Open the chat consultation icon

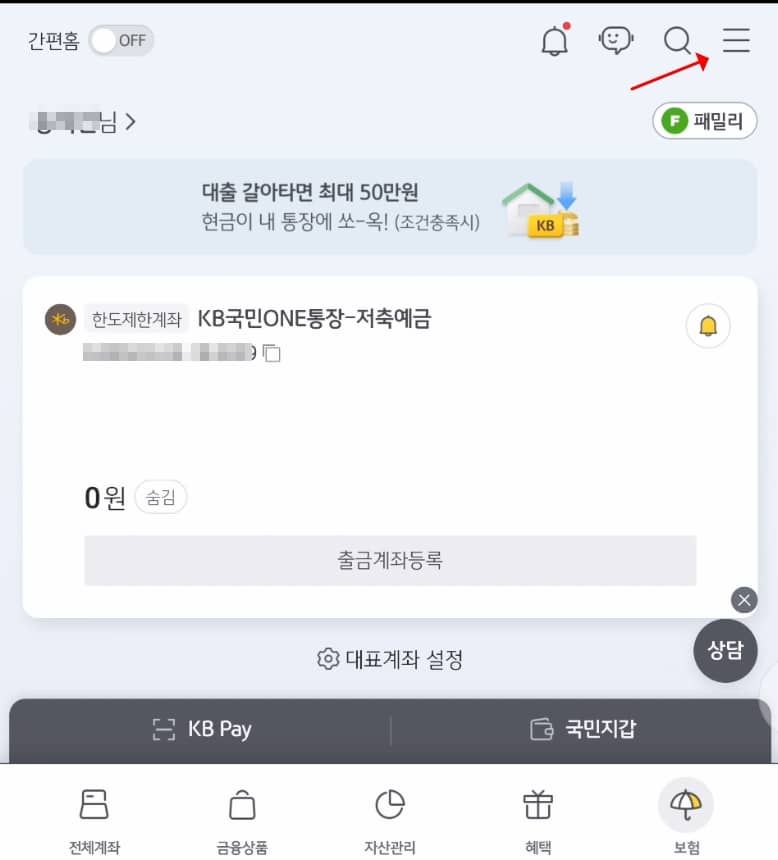(x=616, y=41)
